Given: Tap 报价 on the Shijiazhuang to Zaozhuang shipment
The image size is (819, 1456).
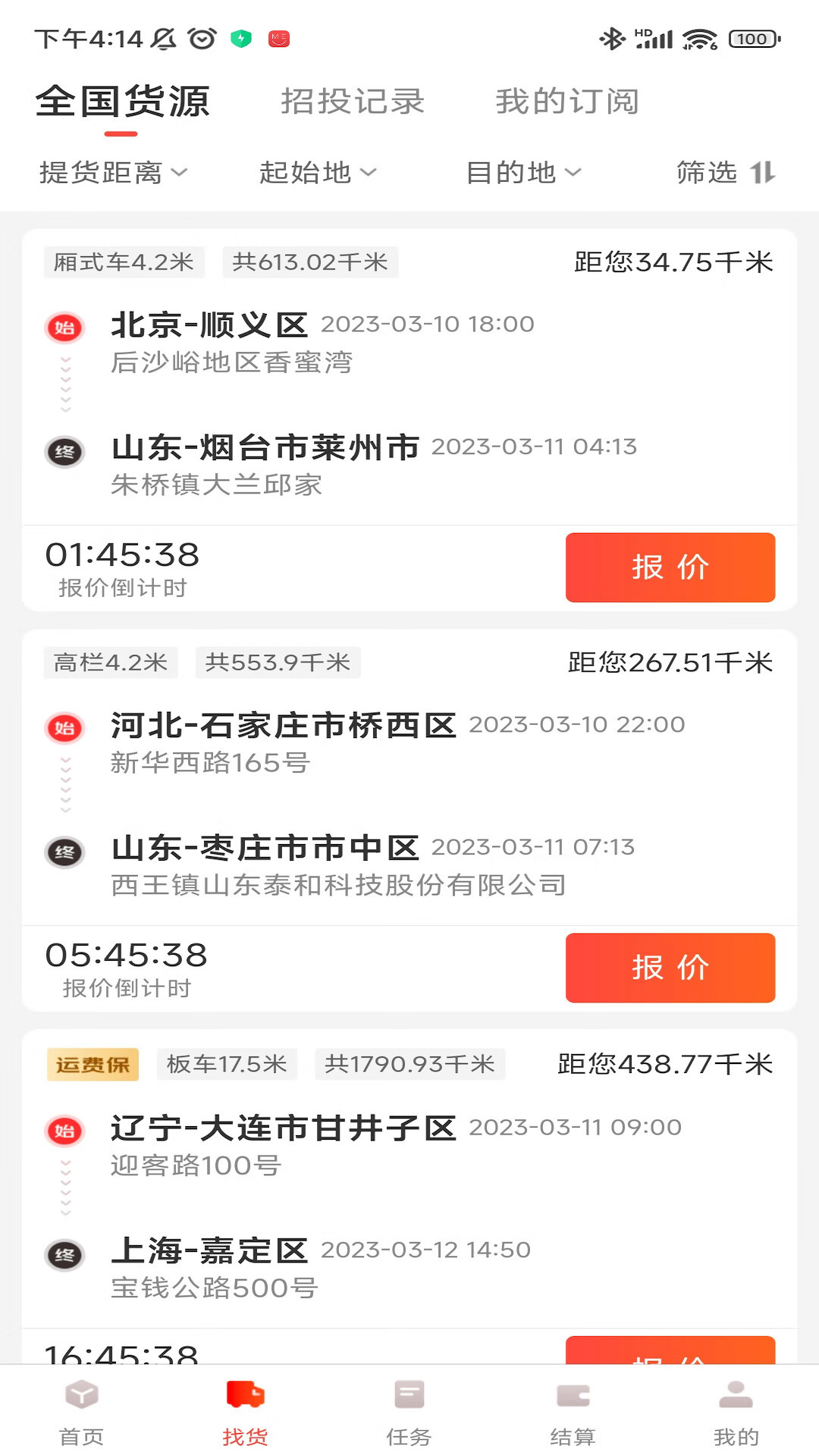Looking at the screenshot, I should [670, 968].
